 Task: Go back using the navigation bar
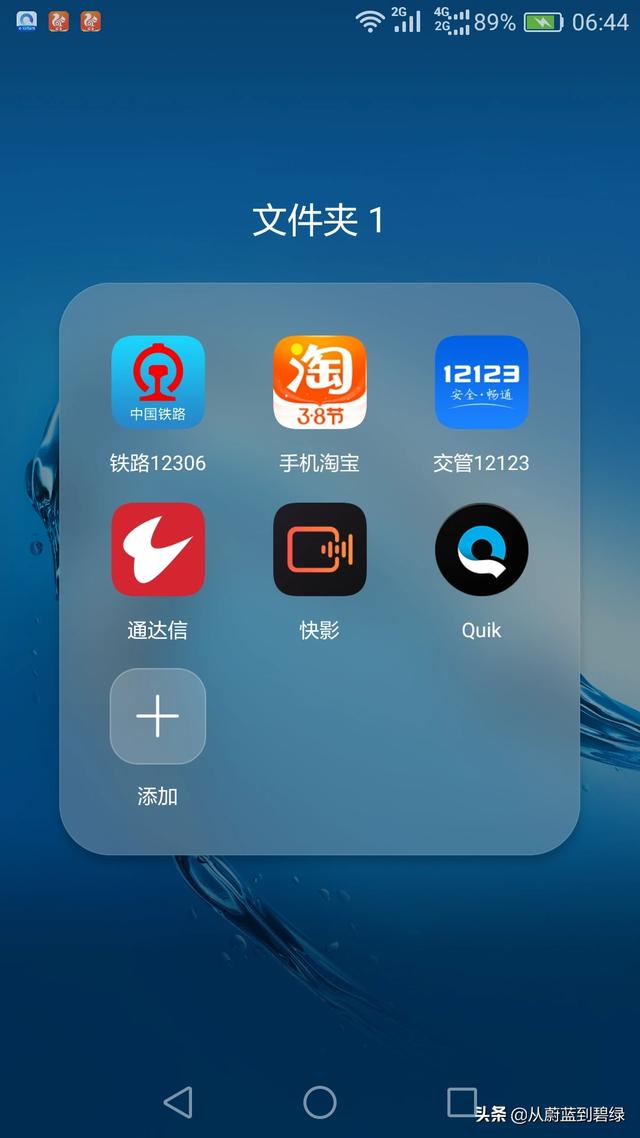tap(178, 1102)
